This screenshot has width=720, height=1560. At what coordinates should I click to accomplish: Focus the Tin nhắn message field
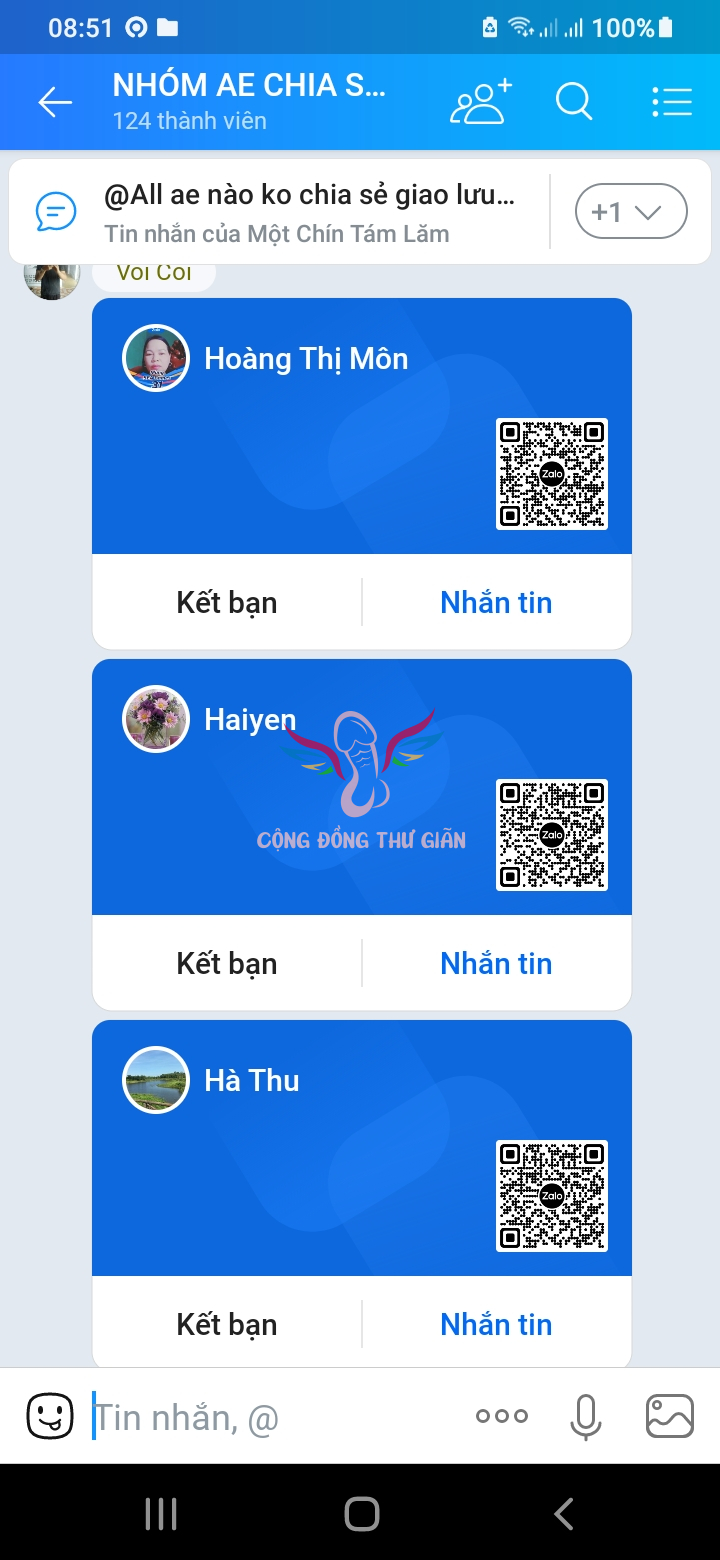coord(270,1416)
